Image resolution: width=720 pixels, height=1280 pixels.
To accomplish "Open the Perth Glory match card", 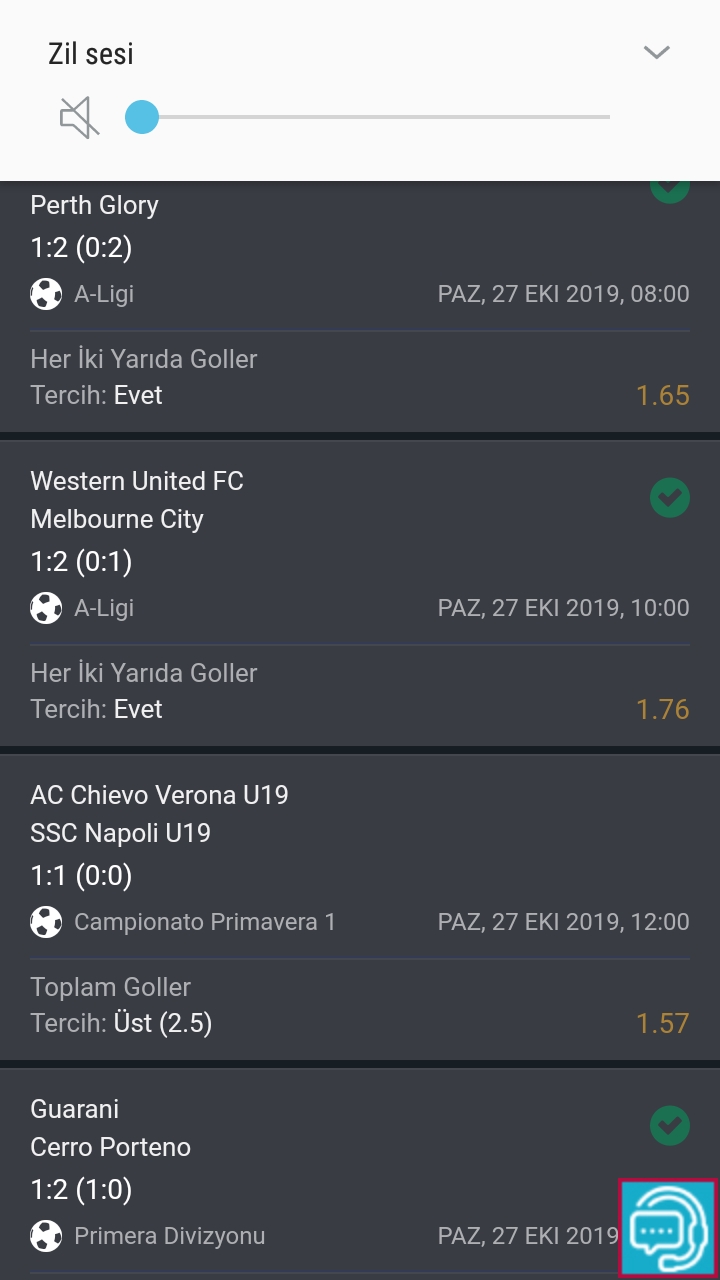I will [360, 307].
